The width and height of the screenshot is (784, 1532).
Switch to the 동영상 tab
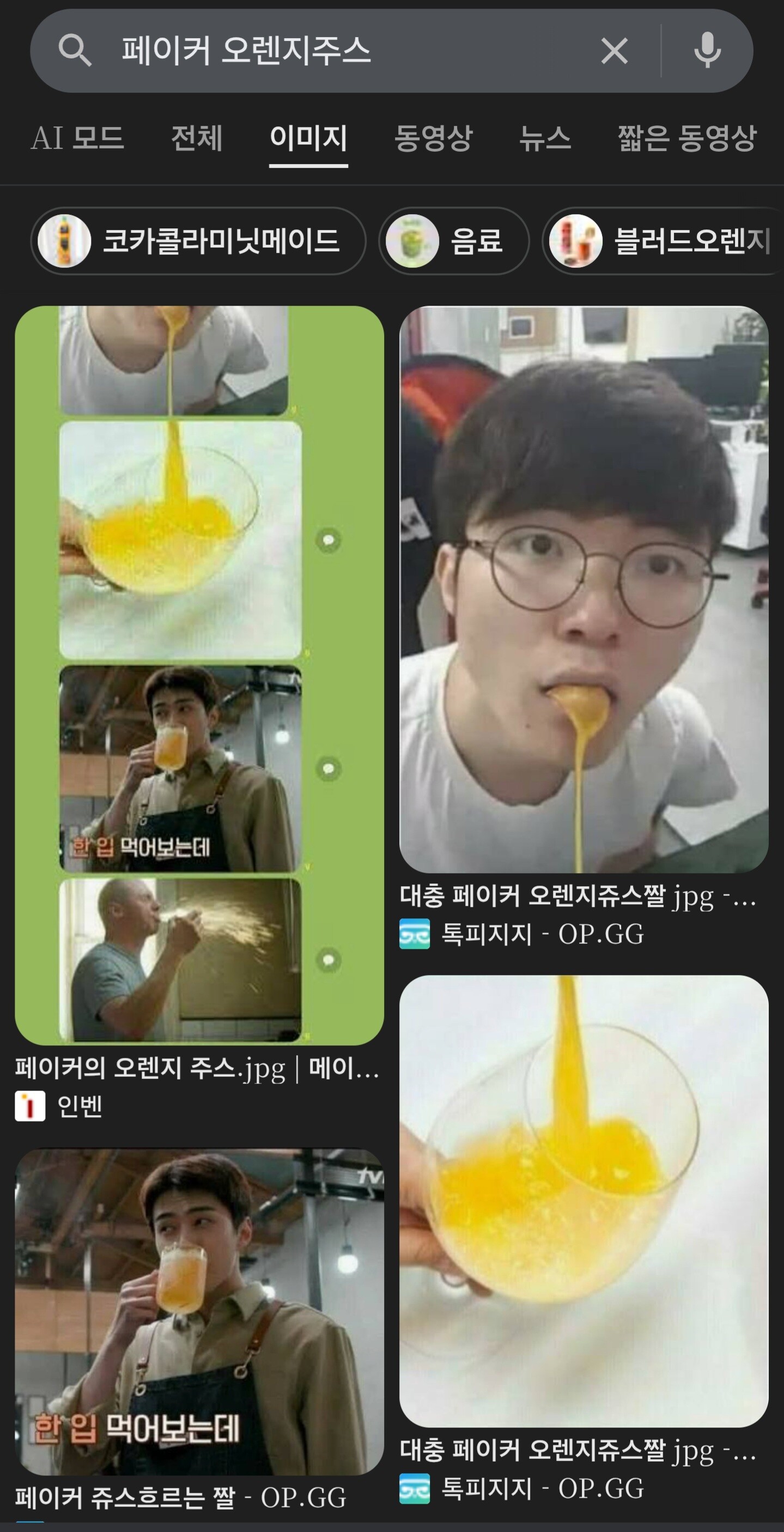point(433,138)
